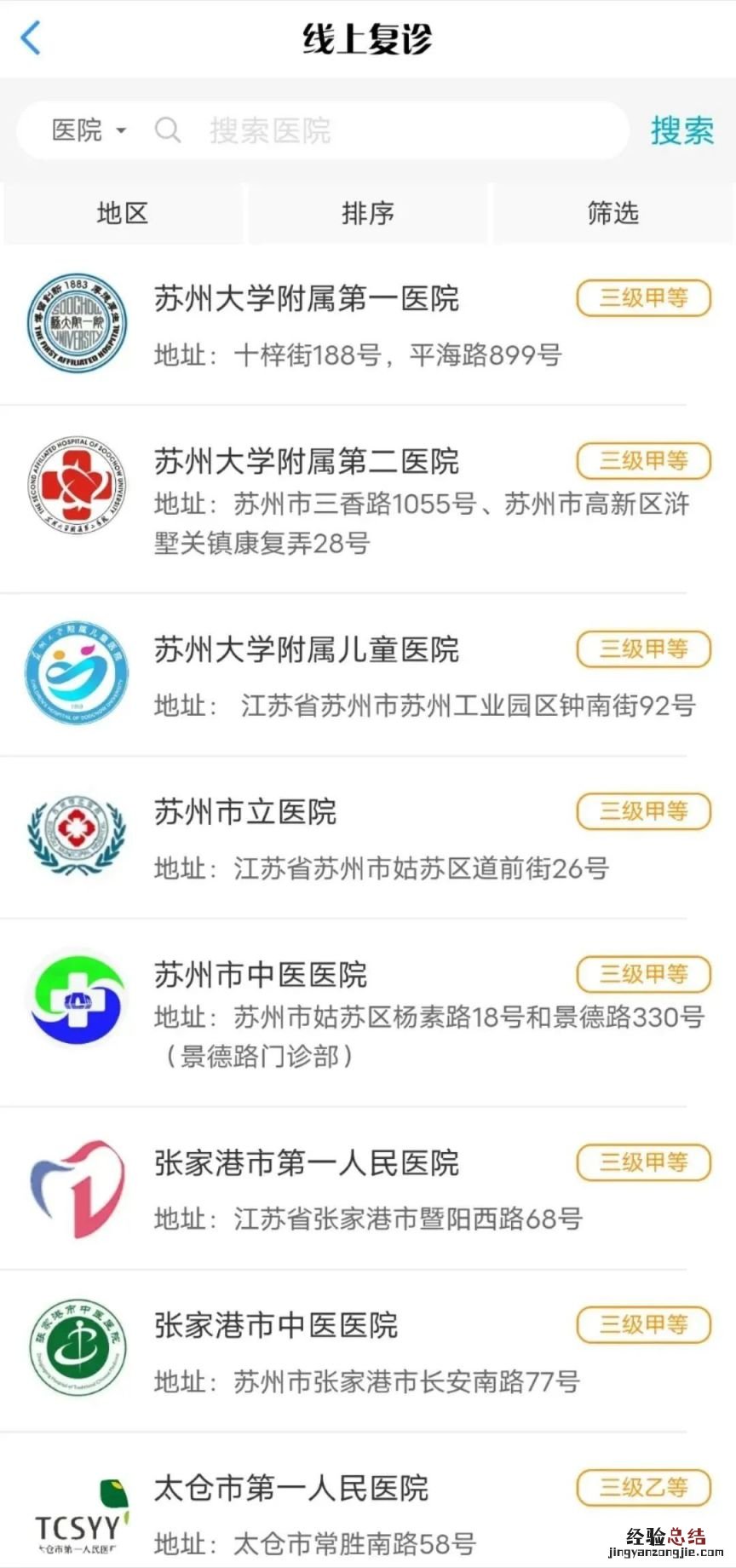Focus the 搜索医院 search field
This screenshot has width=736, height=1568.
pyautogui.click(x=383, y=130)
